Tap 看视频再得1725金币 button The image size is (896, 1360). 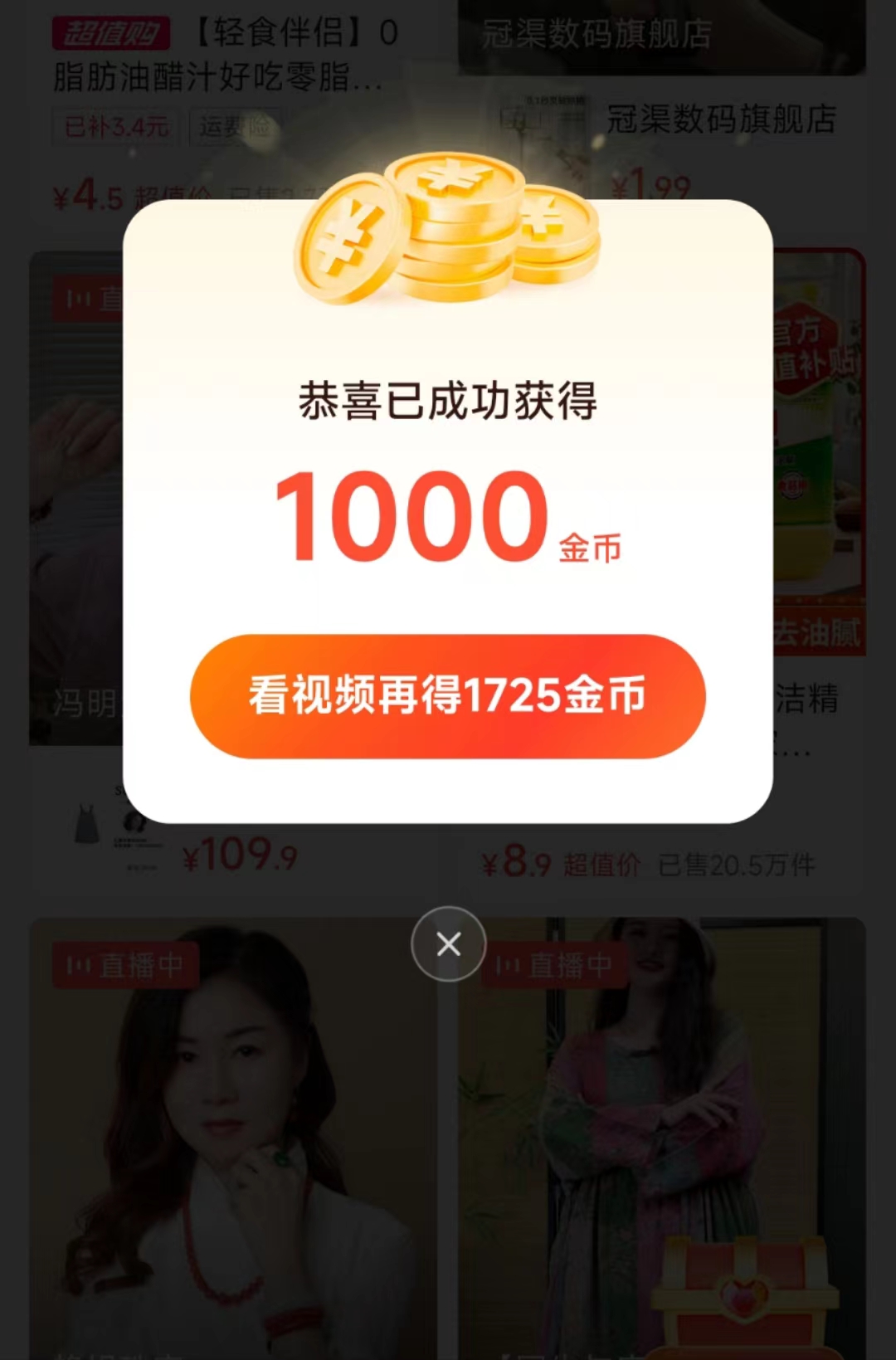[447, 695]
